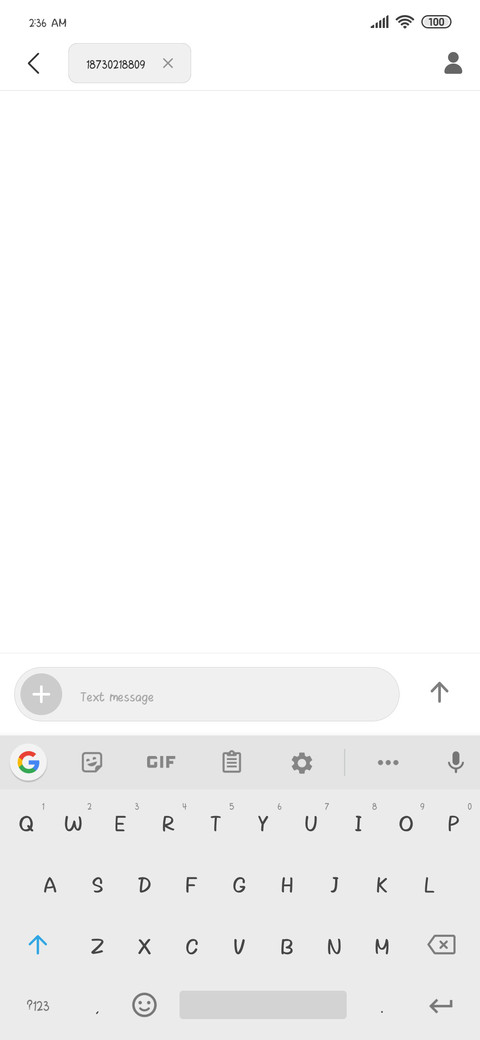Open the keyboard sticker panel
The image size is (480, 1040).
coord(92,762)
